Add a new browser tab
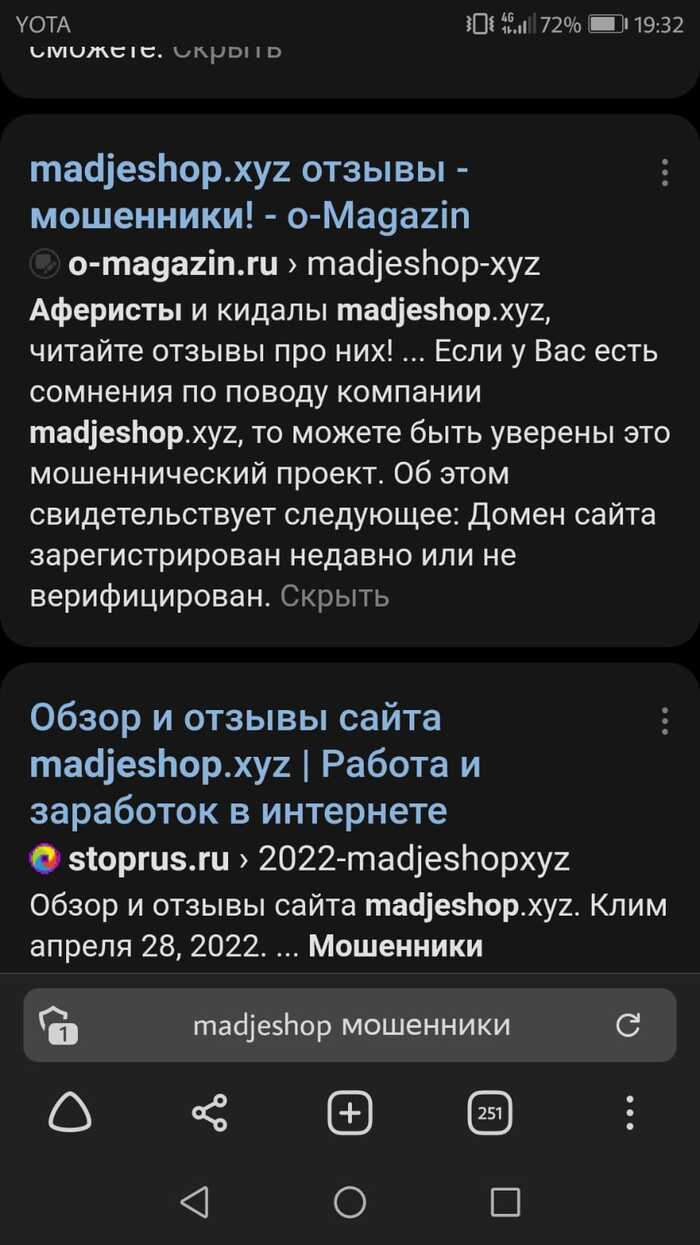 pos(350,1112)
